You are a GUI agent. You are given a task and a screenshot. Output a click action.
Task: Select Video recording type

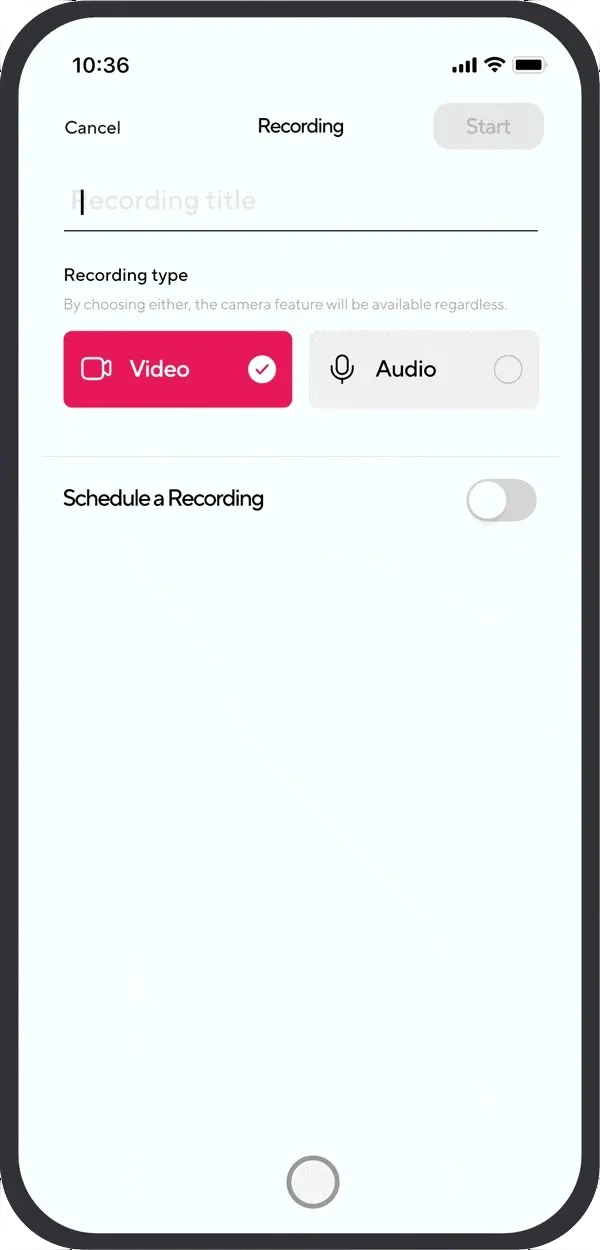click(178, 369)
